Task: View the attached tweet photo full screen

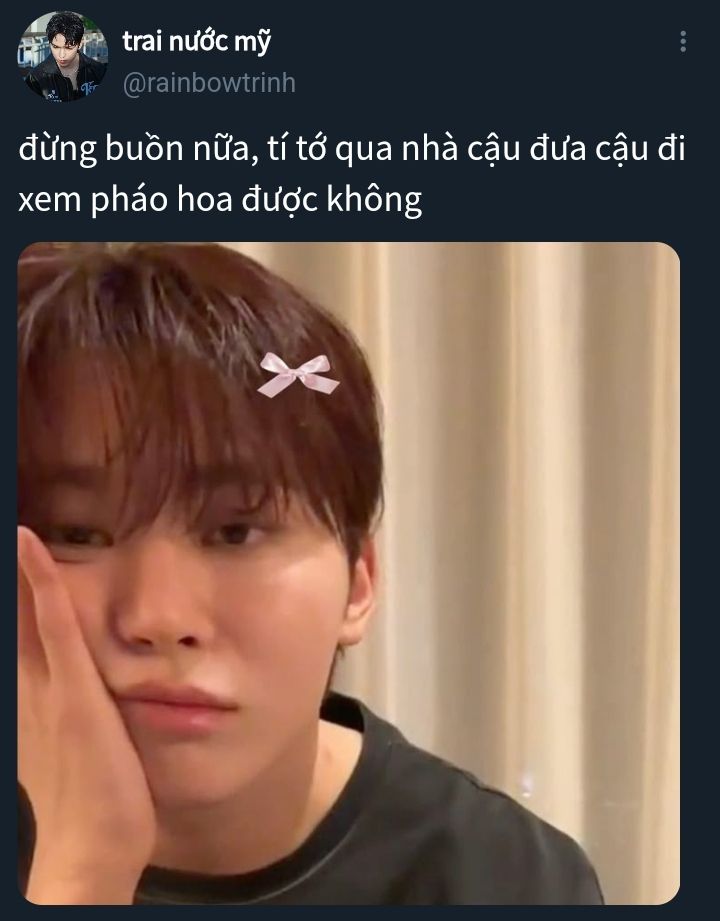Action: click(349, 573)
